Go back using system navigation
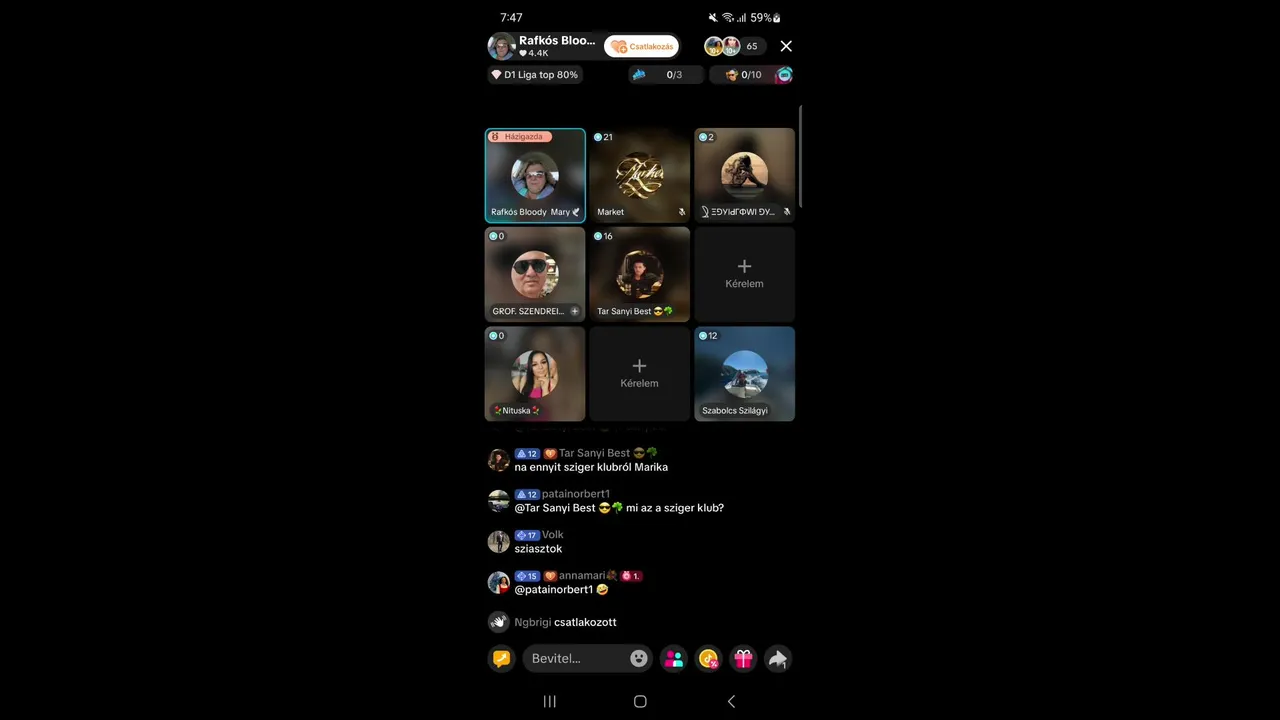Viewport: 1280px width, 720px height. point(731,701)
